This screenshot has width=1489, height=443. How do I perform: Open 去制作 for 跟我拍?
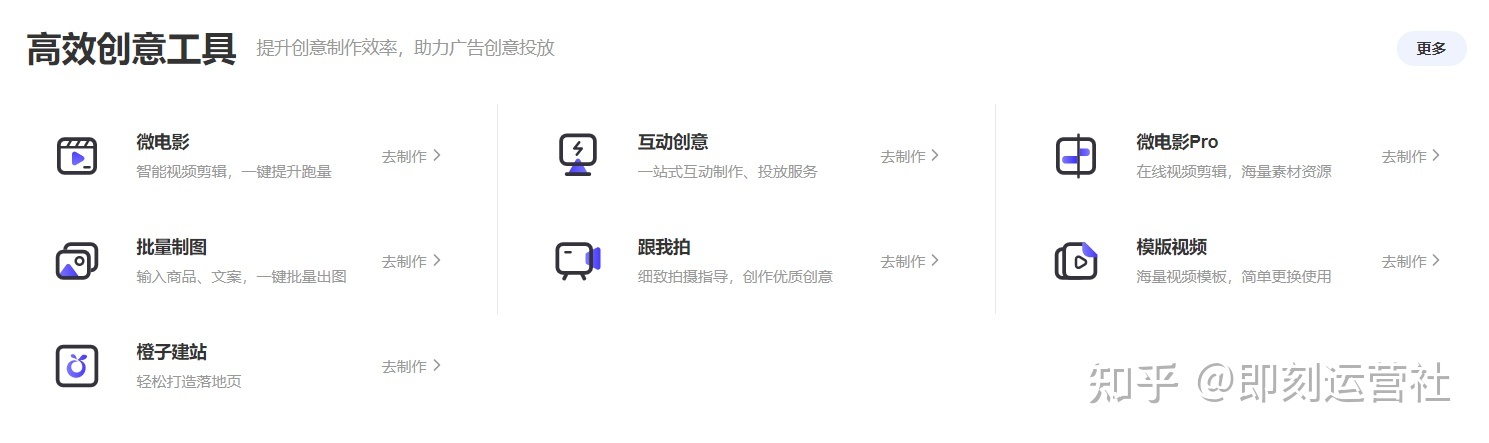point(909,261)
